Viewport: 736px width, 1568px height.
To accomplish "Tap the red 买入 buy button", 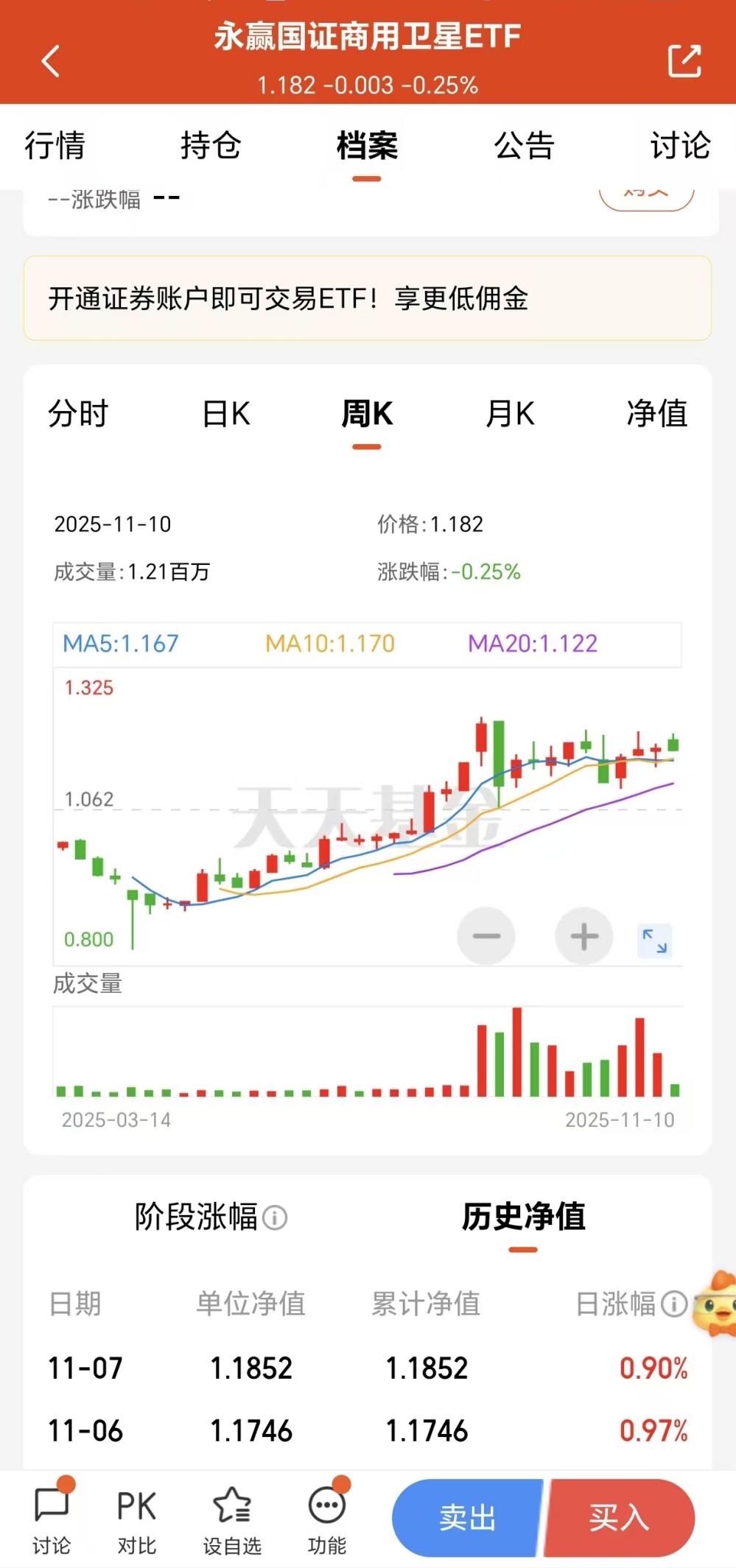I will click(x=619, y=1517).
